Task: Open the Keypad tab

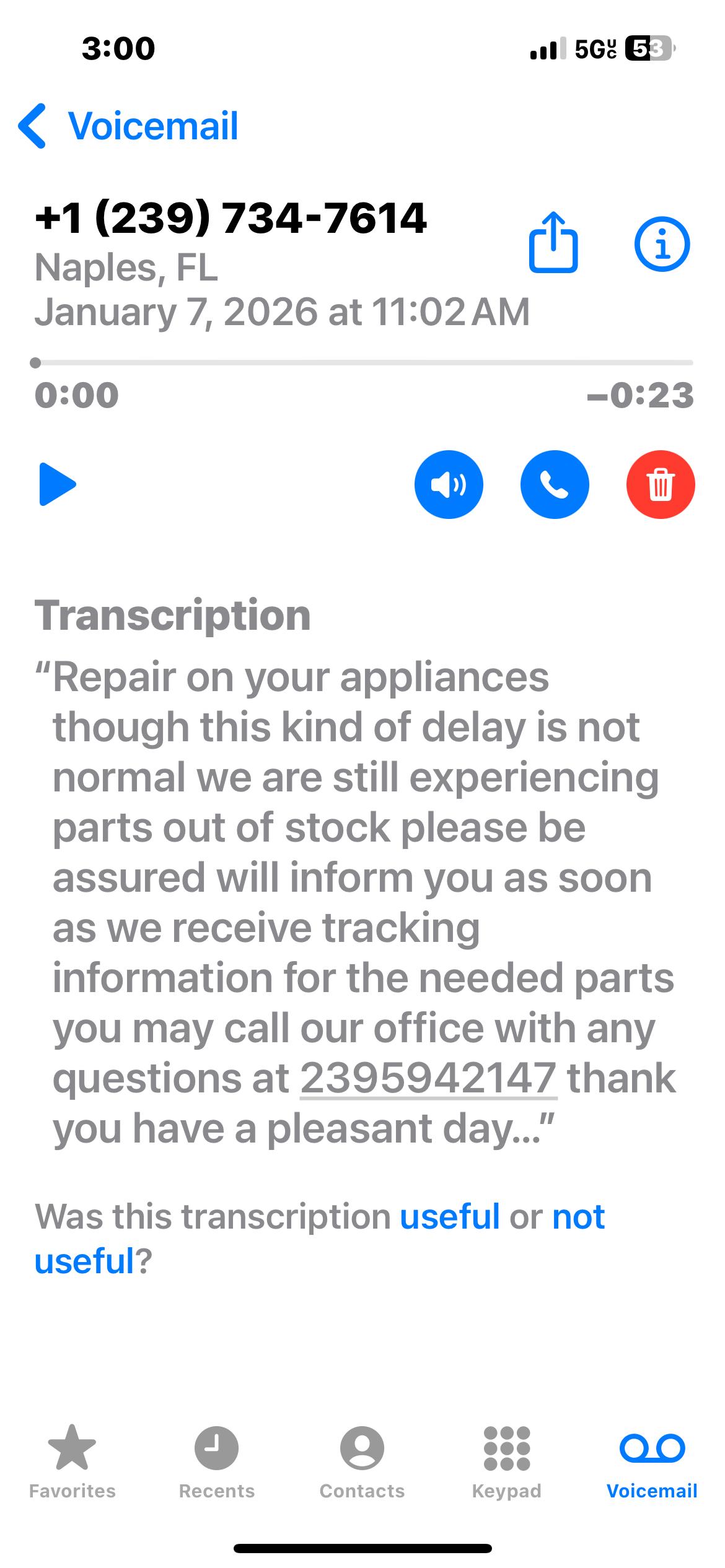Action: pyautogui.click(x=507, y=1462)
